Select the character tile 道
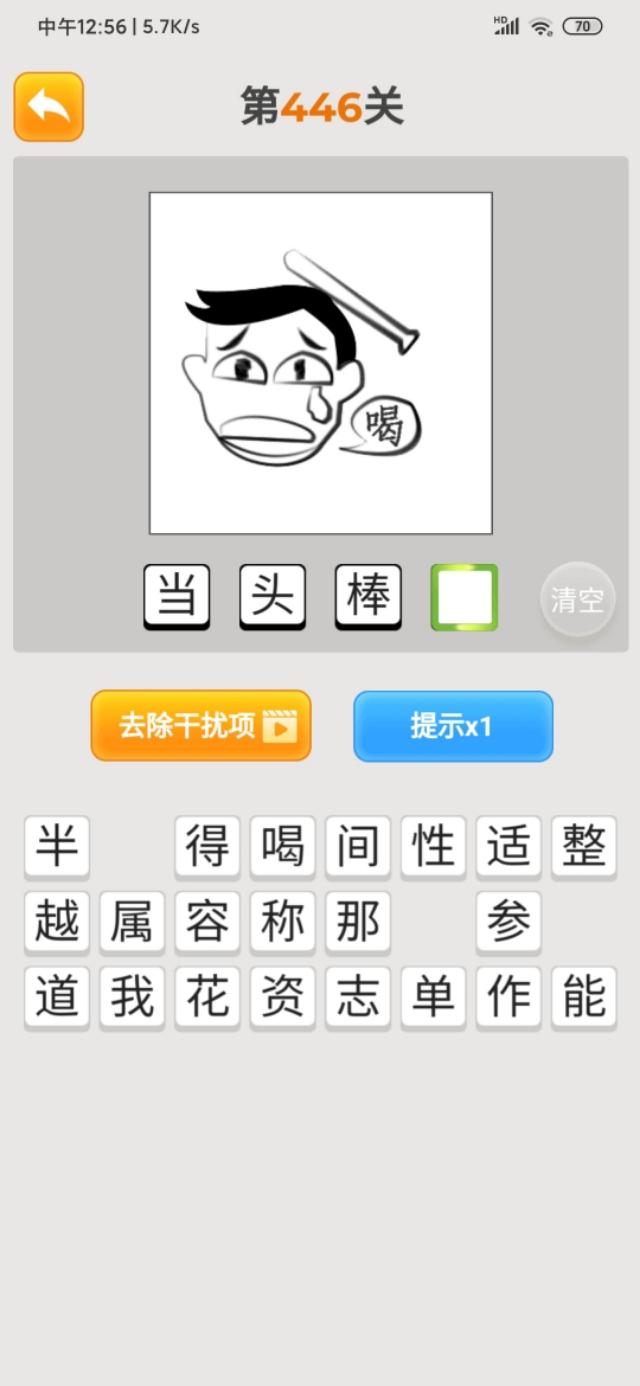Viewport: 640px width, 1386px height. [57, 997]
